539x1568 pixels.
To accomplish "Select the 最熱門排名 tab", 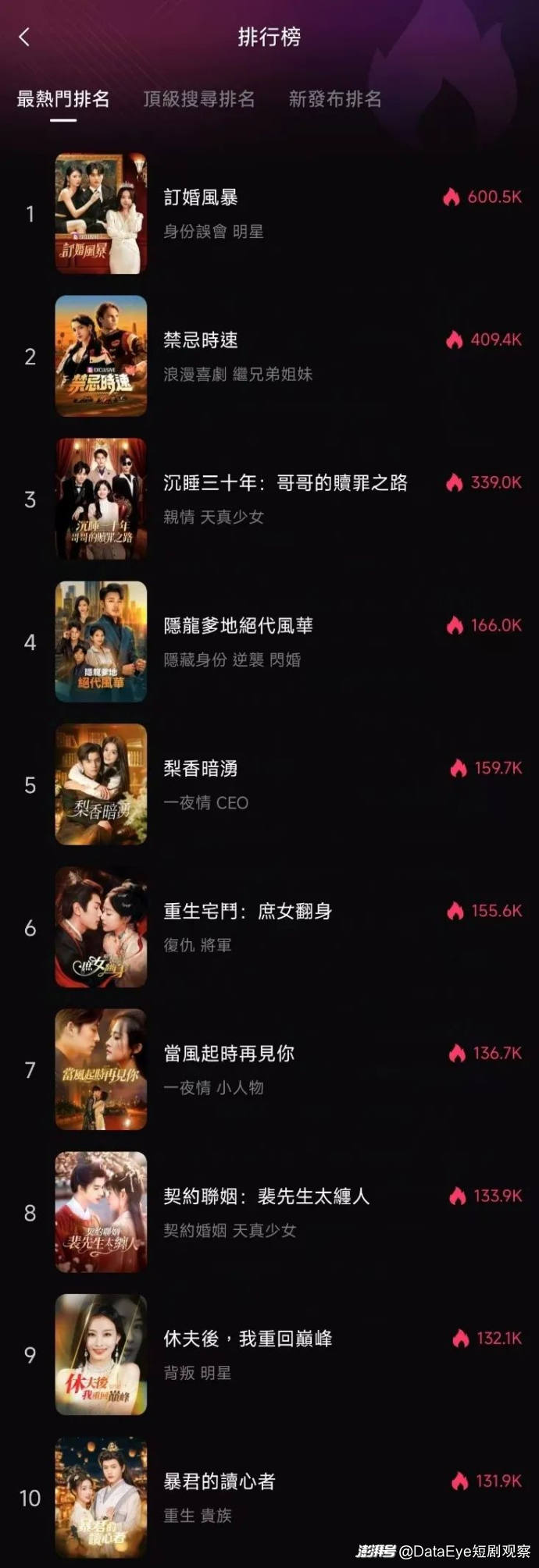I will 63,99.
